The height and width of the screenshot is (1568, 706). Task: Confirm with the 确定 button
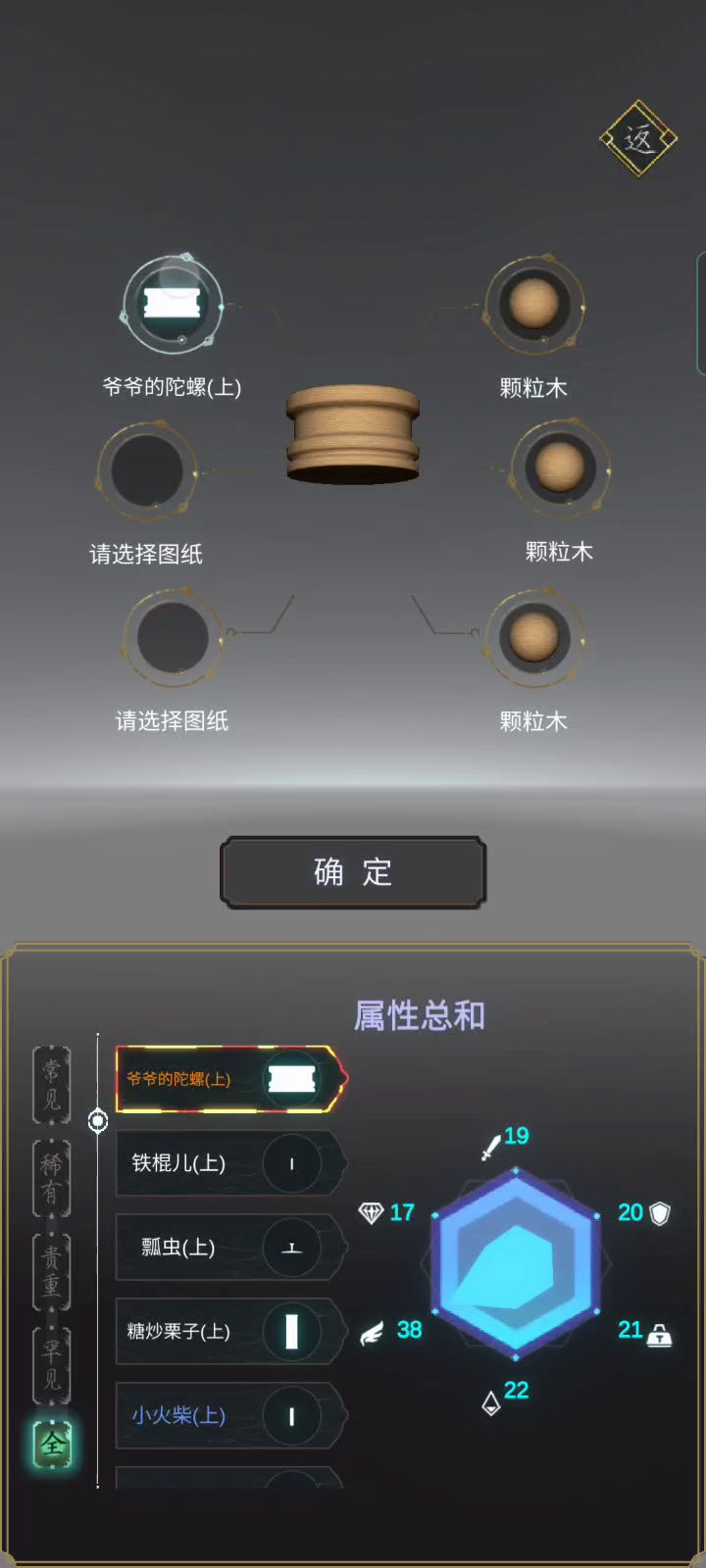(x=353, y=872)
